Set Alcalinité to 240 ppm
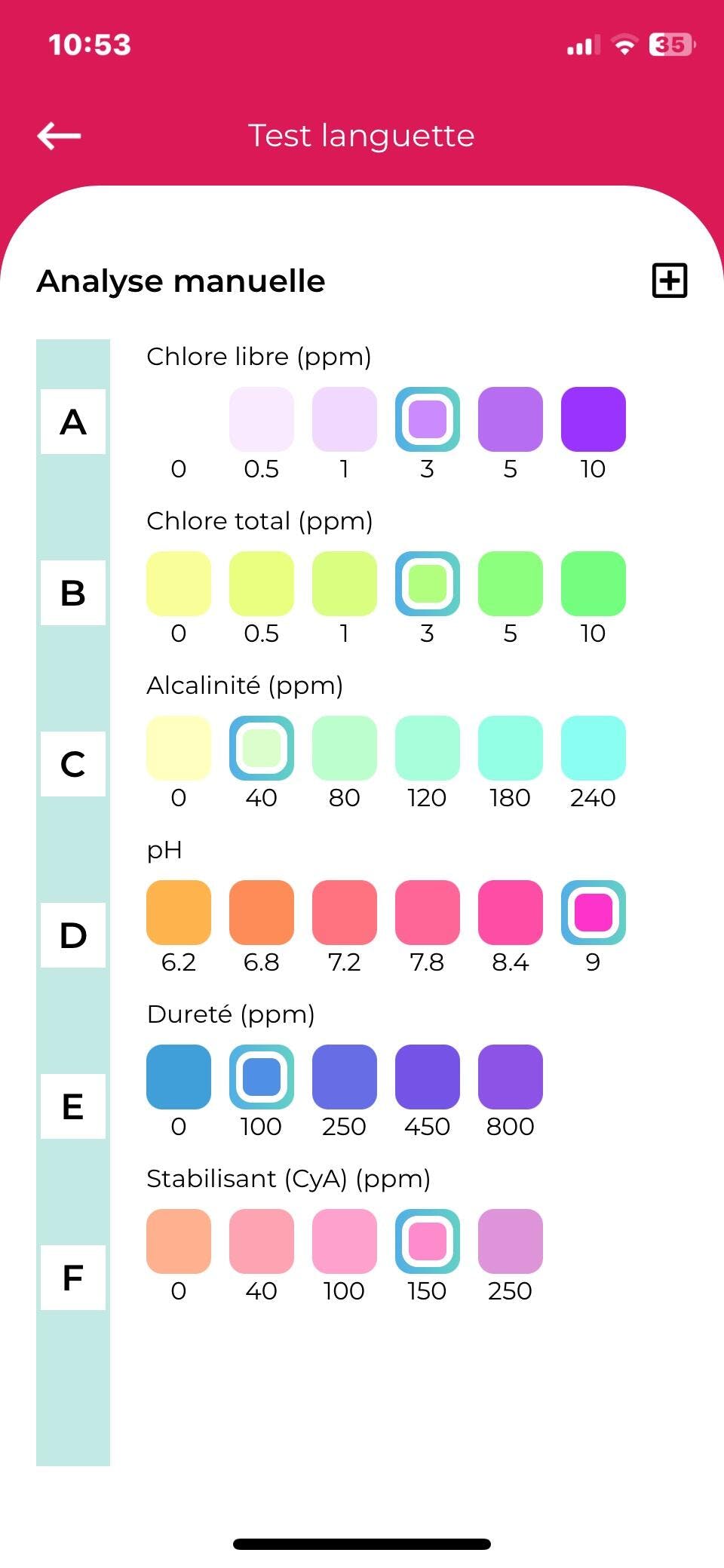 click(594, 748)
